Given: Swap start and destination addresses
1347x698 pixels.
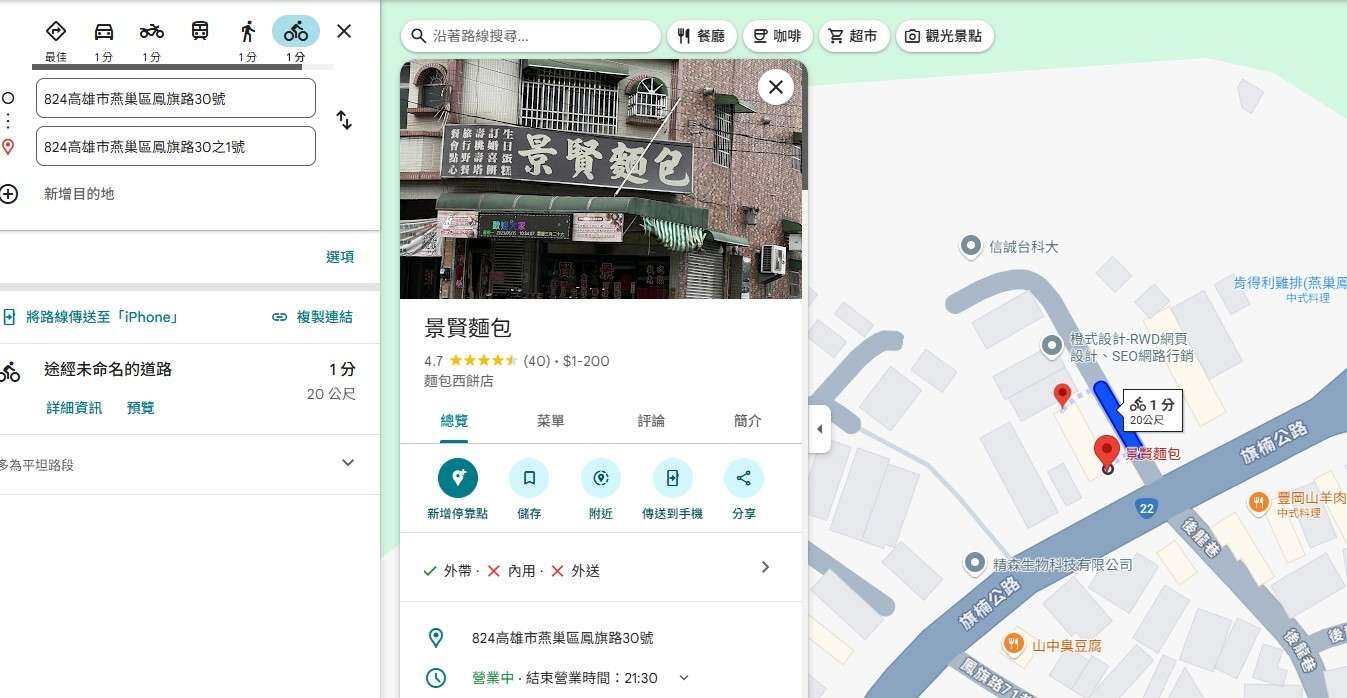Looking at the screenshot, I should pos(344,120).
